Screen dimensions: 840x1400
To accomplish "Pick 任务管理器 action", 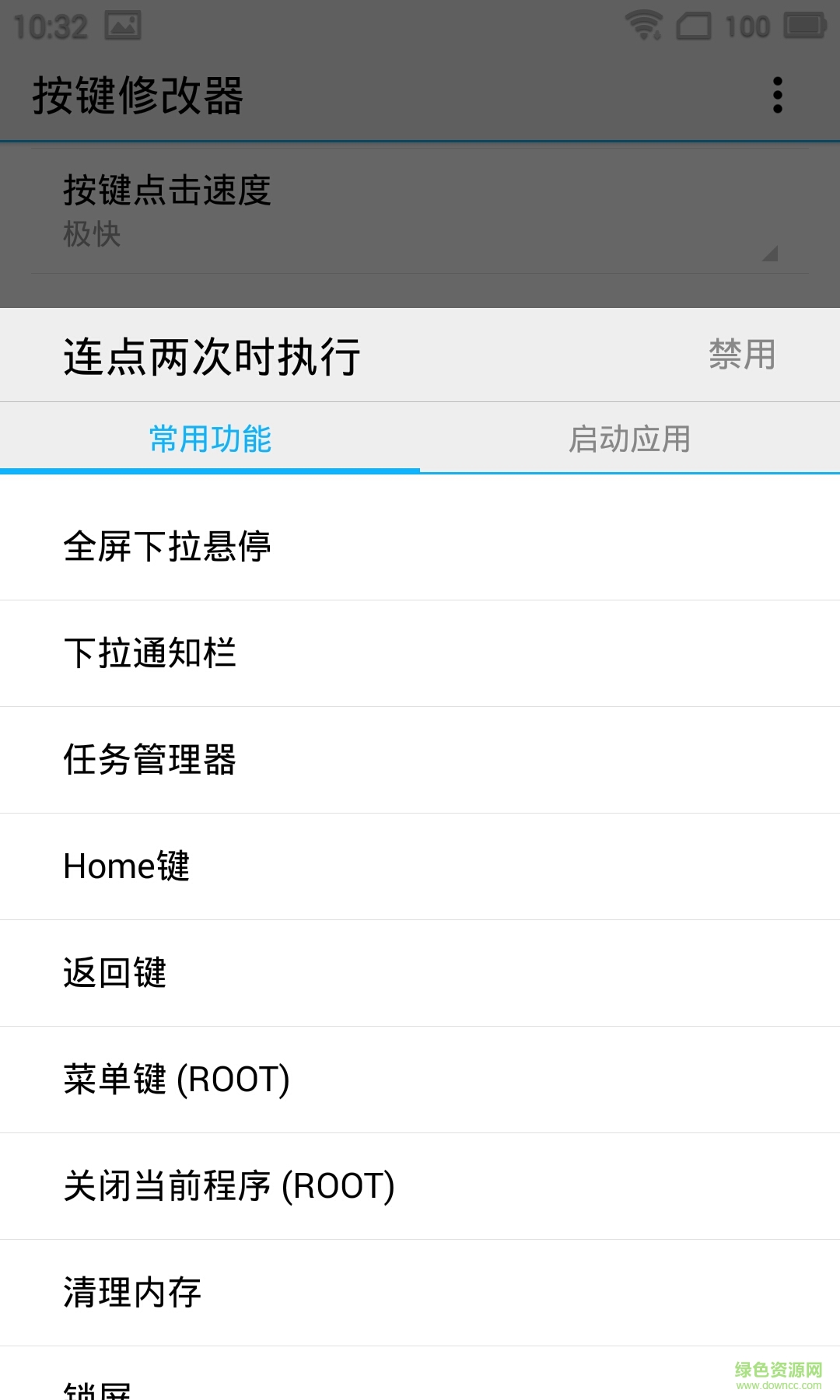I will click(x=420, y=759).
